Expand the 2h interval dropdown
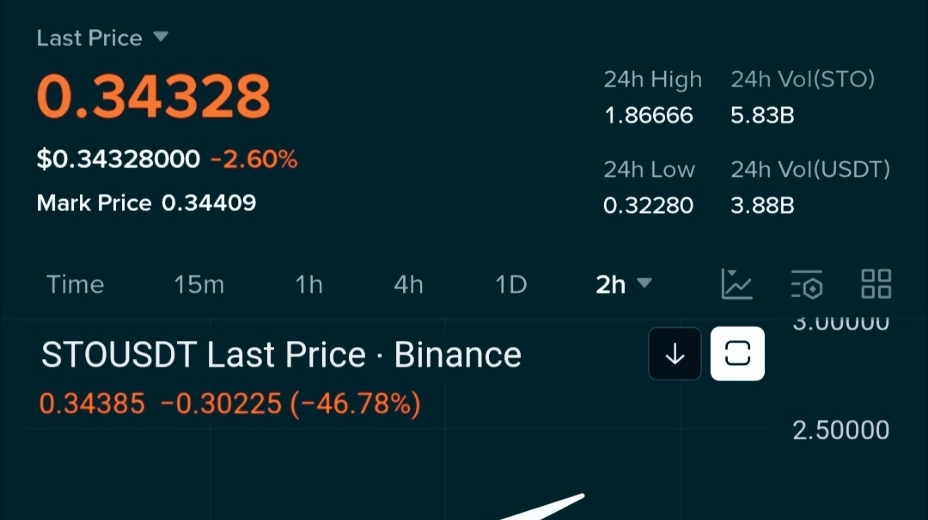 pos(623,285)
